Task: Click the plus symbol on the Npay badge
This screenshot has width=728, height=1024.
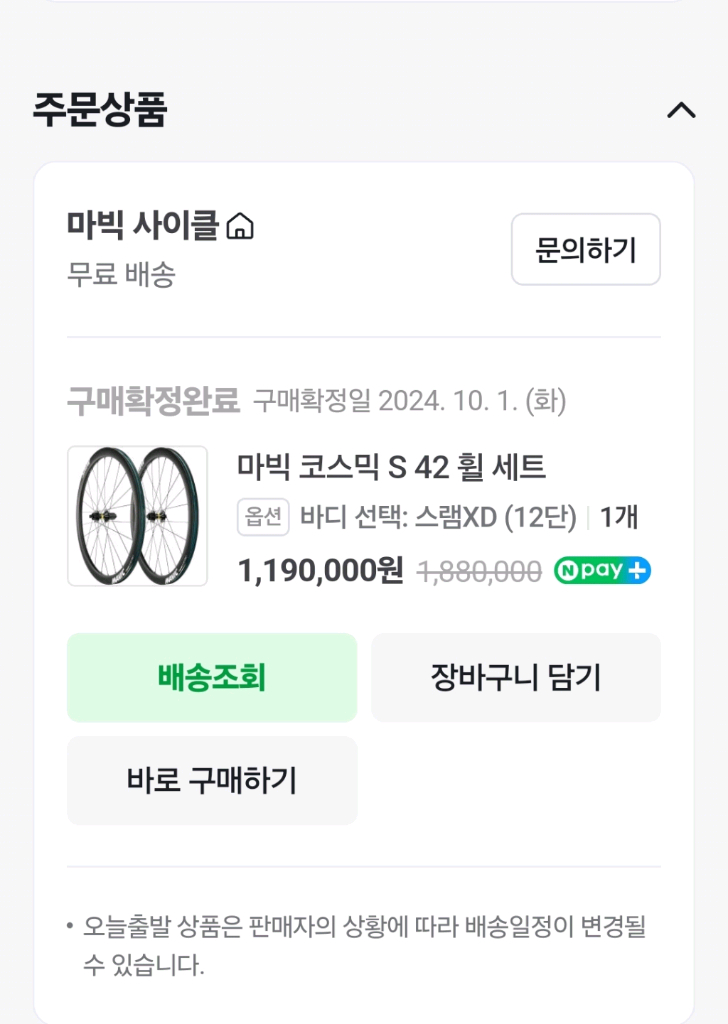Action: tap(639, 571)
